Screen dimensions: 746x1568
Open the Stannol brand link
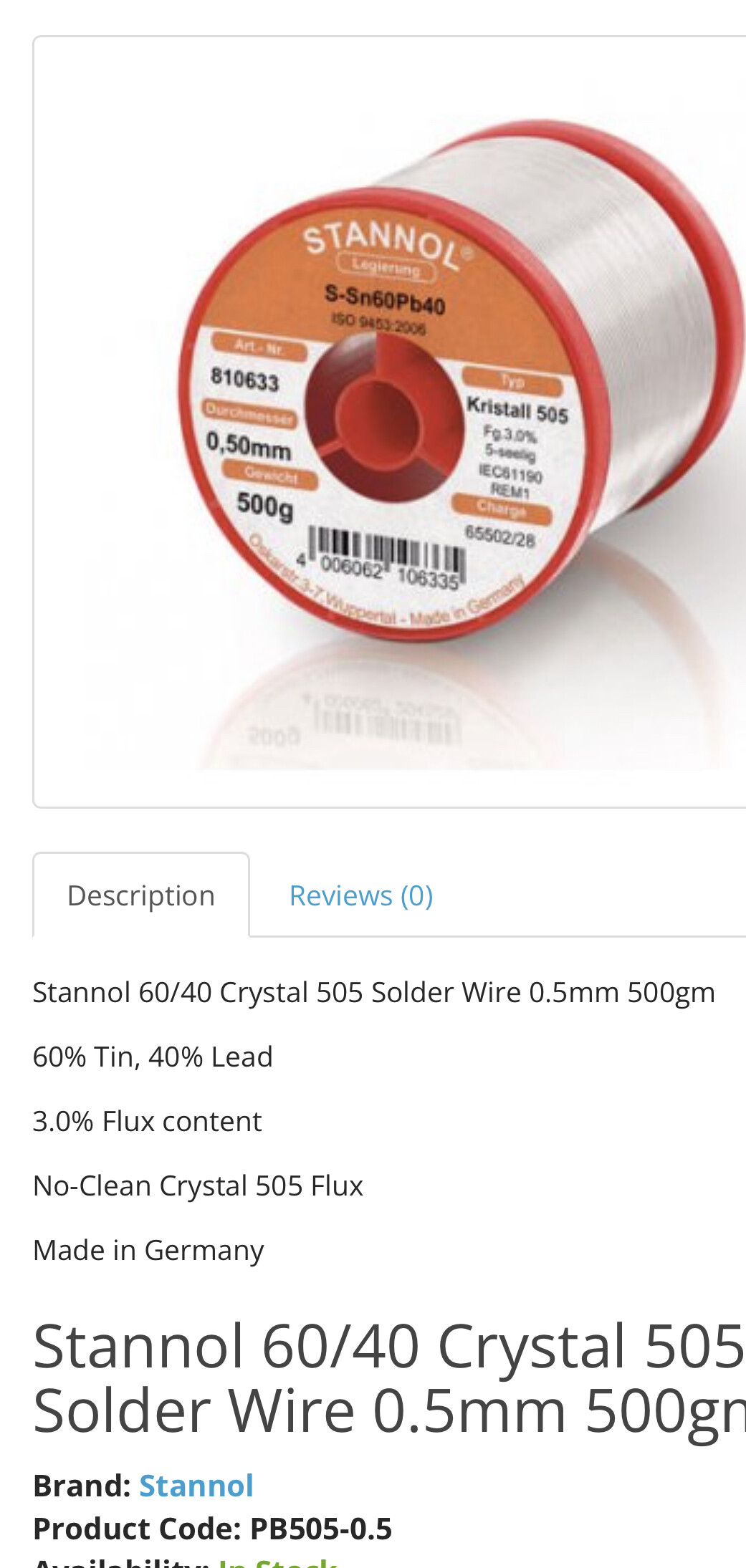click(196, 1486)
